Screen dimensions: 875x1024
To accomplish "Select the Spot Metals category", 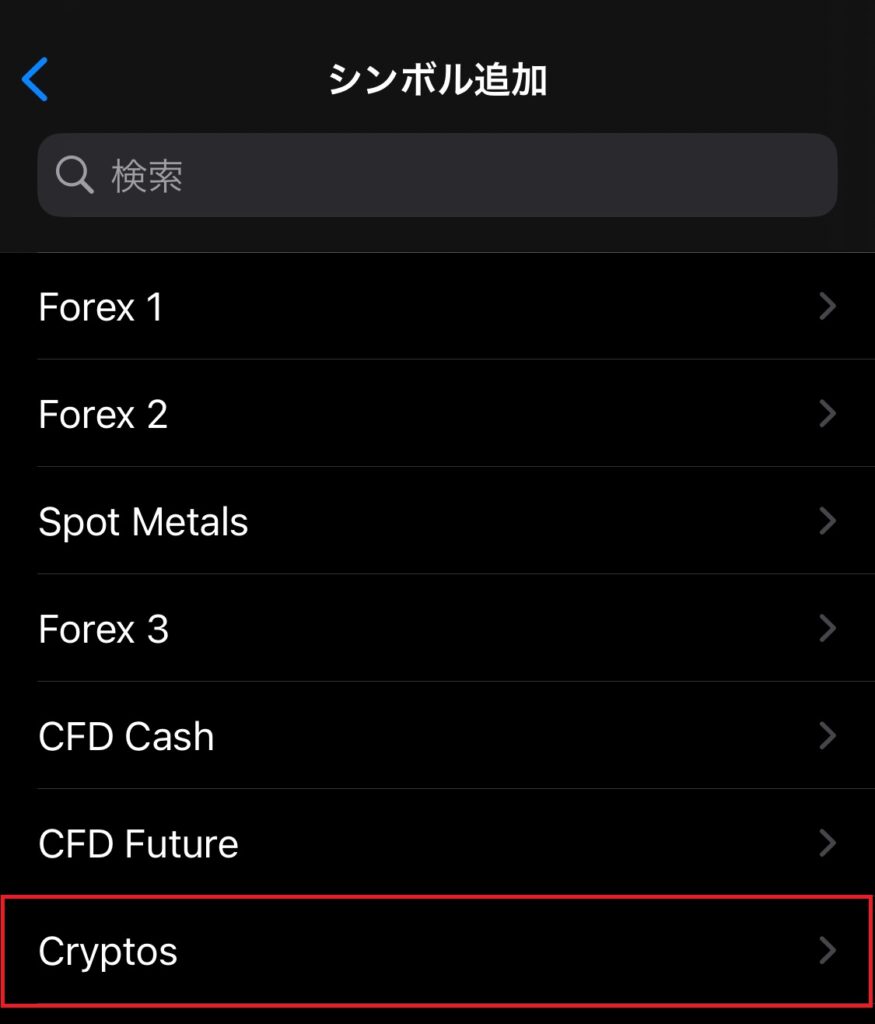I will point(437,521).
